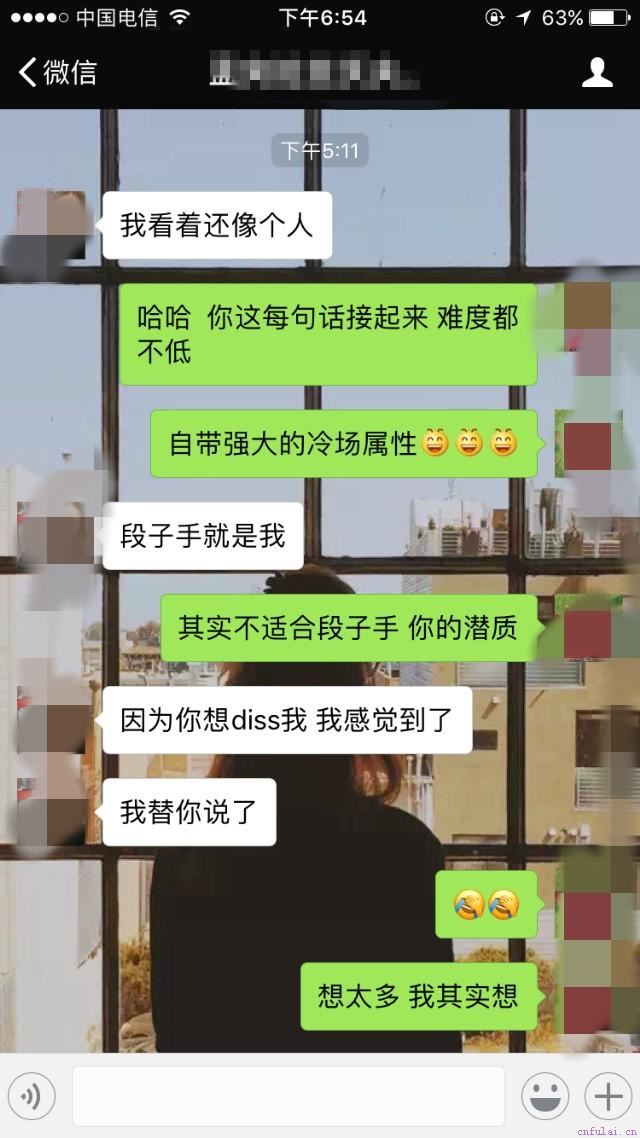Switch to voice message input
The height and width of the screenshot is (1138, 640).
[x=32, y=1096]
